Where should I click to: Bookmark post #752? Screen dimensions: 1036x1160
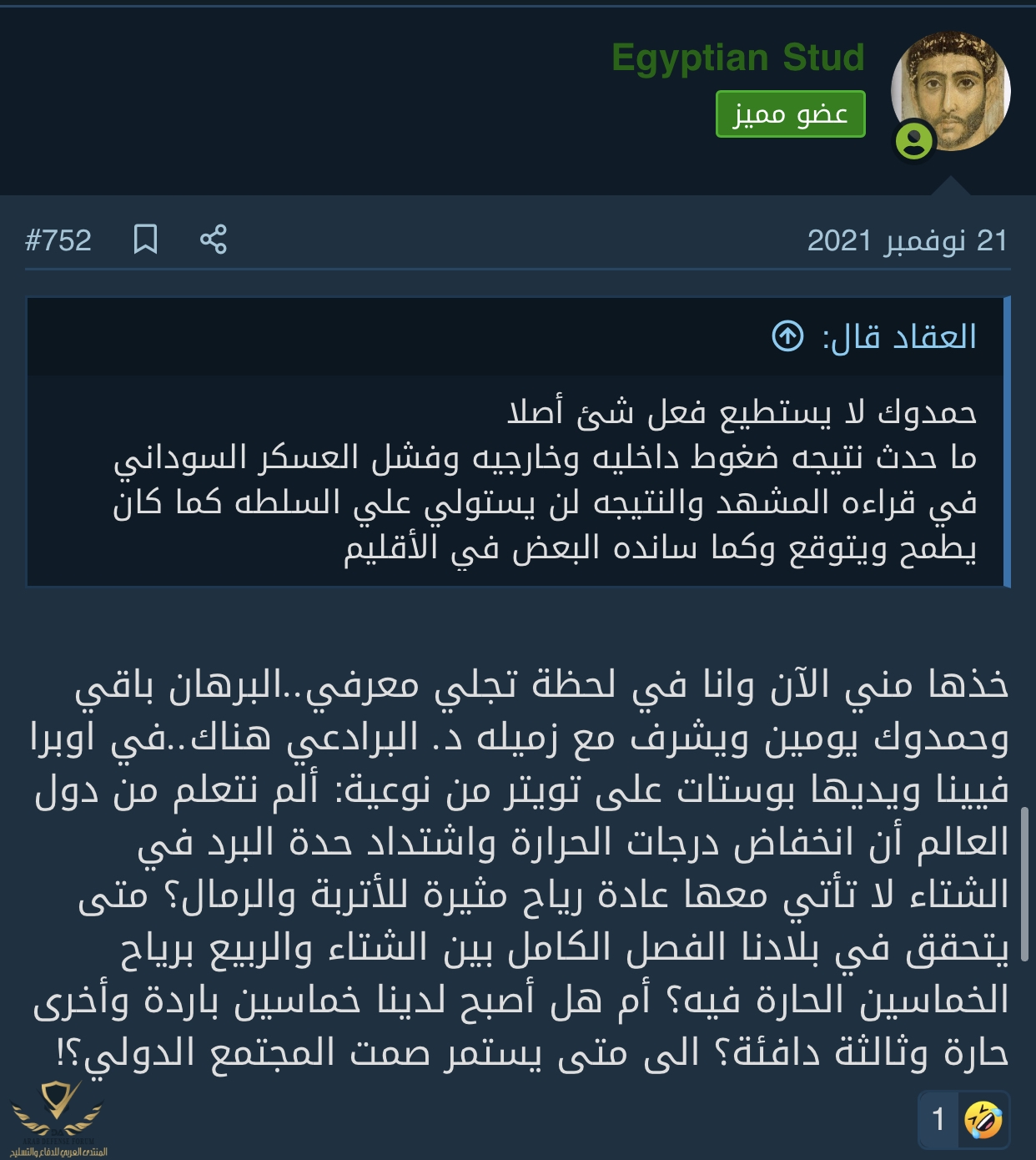[x=146, y=240]
